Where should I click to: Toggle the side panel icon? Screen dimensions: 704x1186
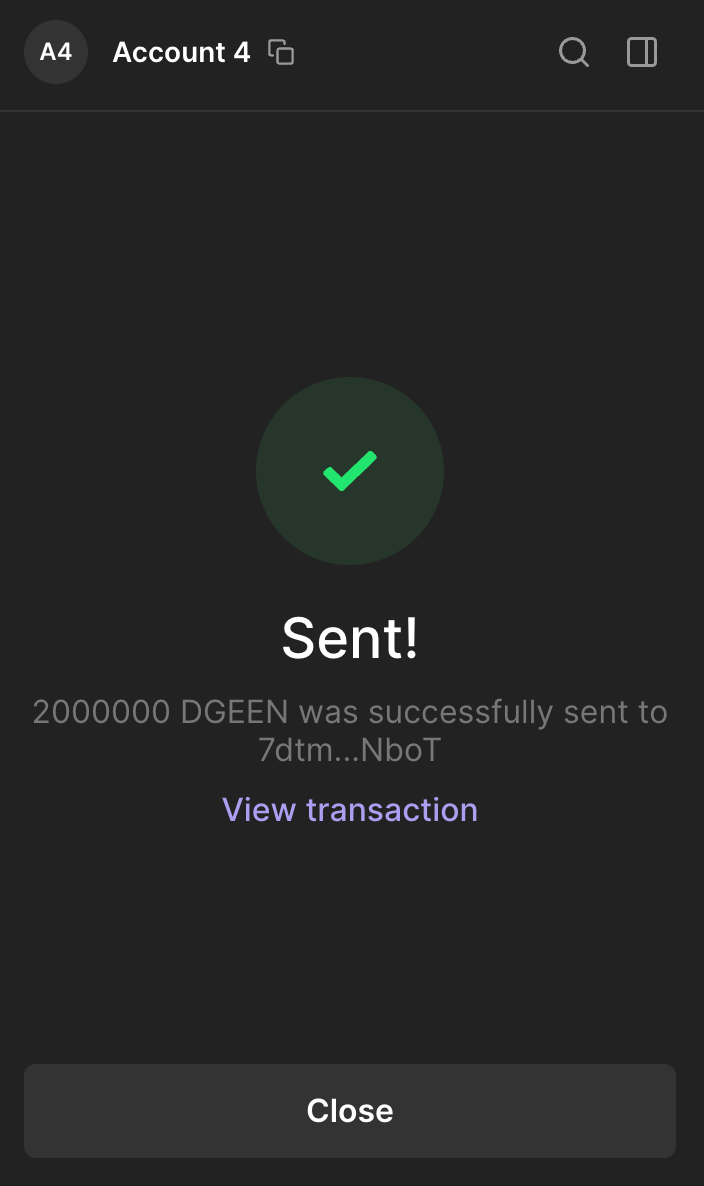coord(642,52)
